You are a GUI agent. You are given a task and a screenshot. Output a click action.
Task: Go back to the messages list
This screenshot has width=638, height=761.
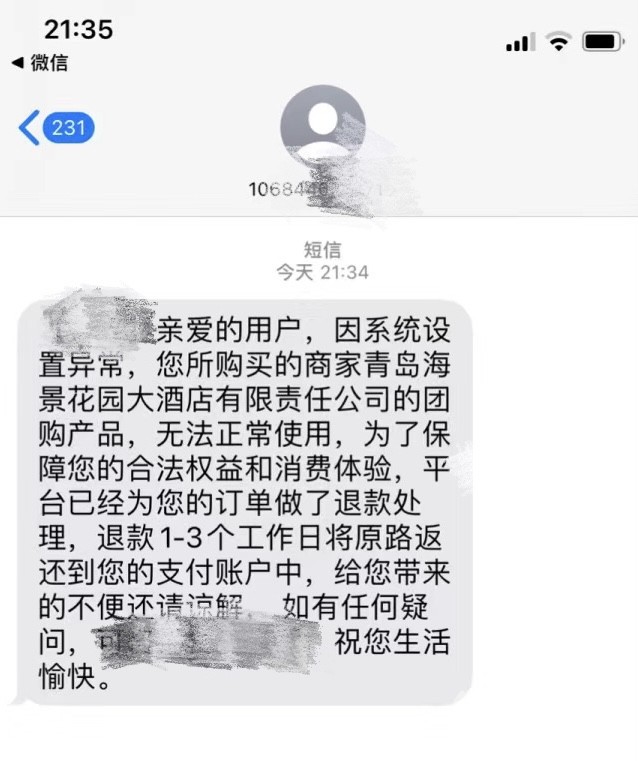point(55,128)
